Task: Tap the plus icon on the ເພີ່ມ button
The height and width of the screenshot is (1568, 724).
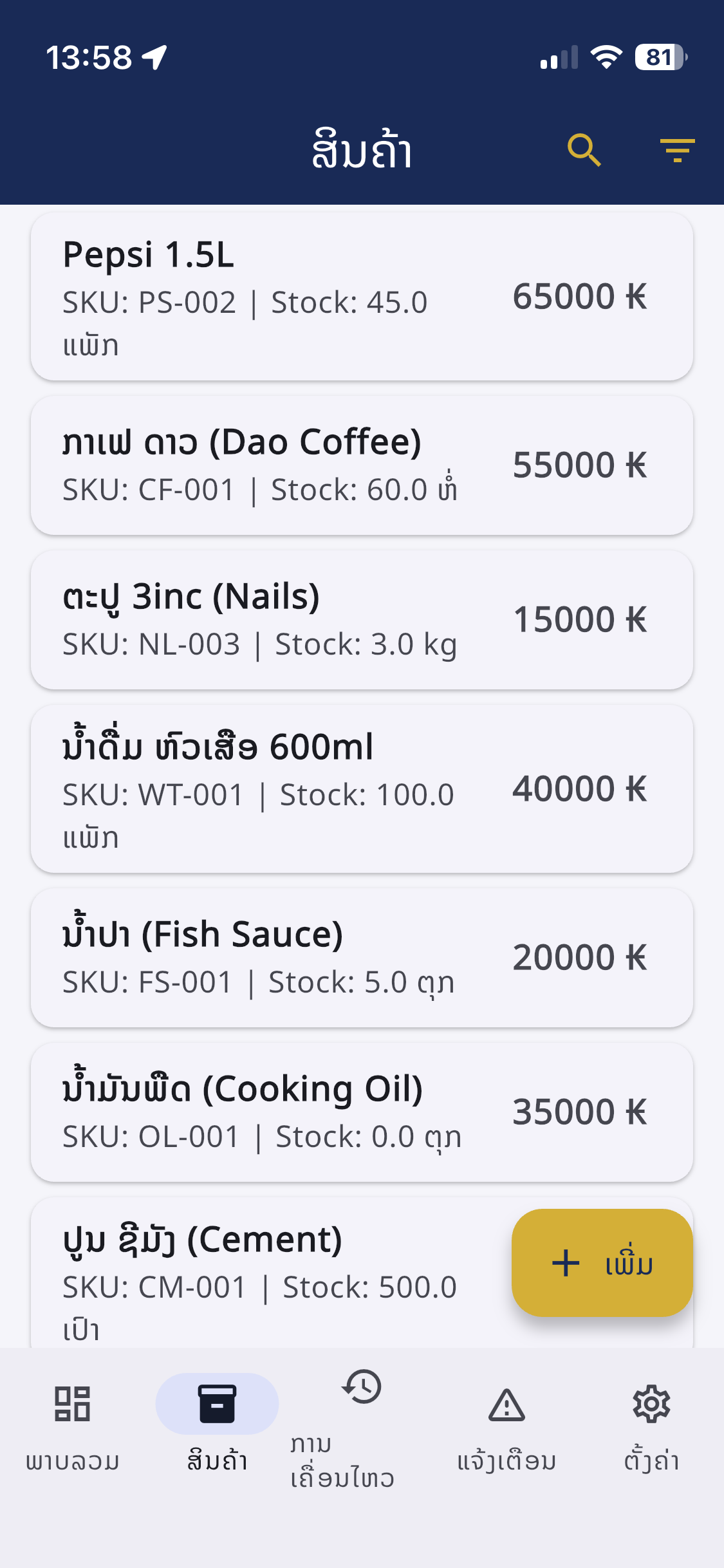Action: pyautogui.click(x=565, y=1264)
